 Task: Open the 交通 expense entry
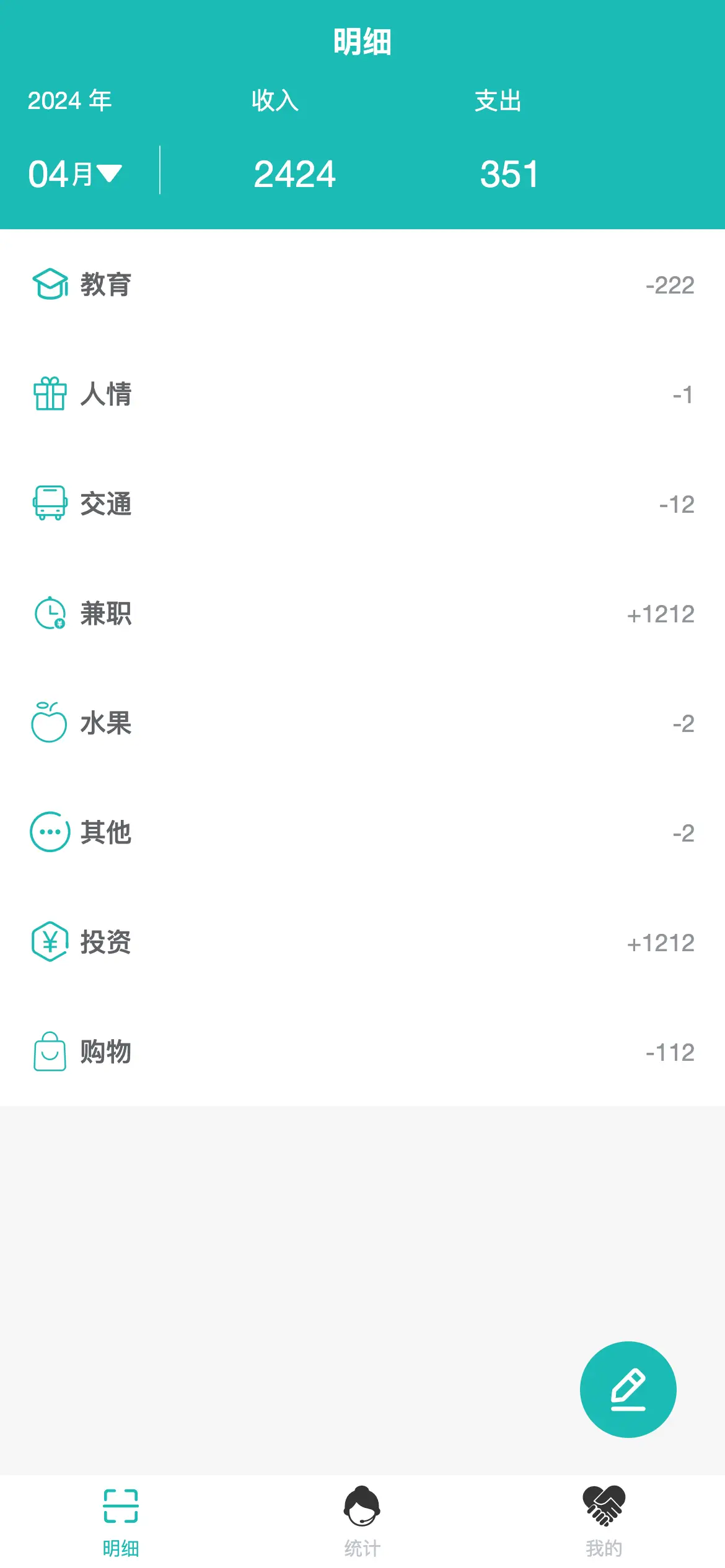(362, 504)
